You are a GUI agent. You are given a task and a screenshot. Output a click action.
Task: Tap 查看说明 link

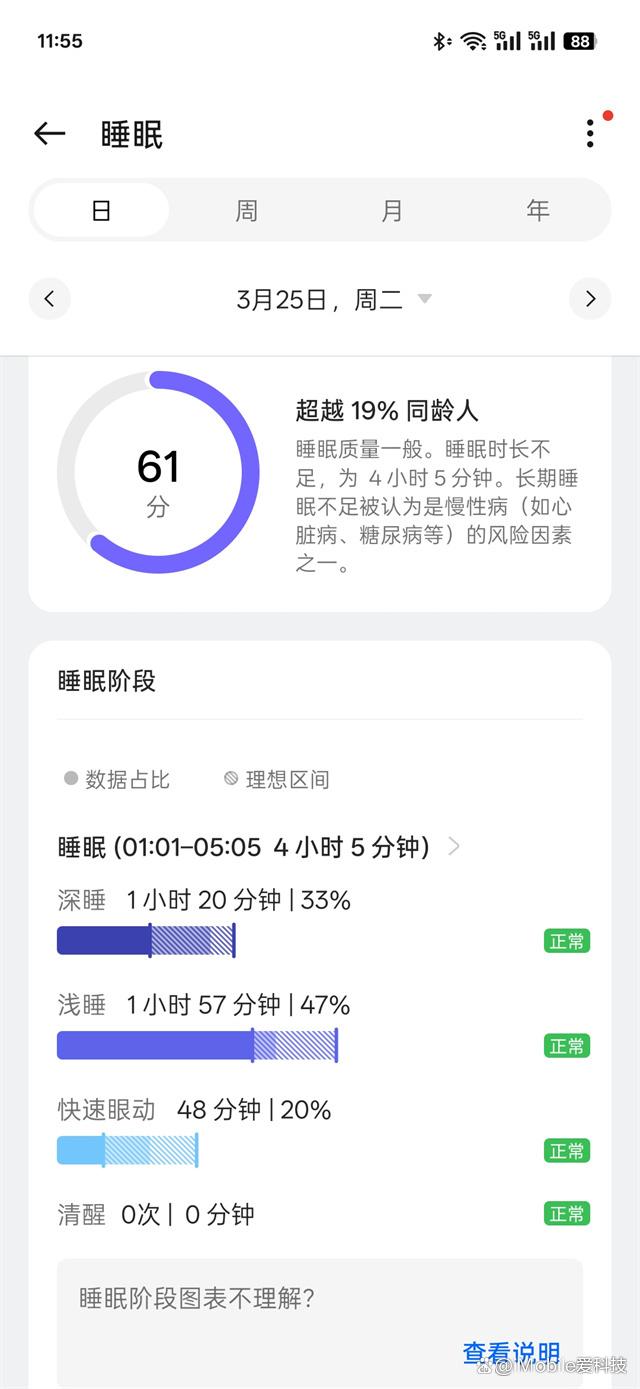[511, 1352]
